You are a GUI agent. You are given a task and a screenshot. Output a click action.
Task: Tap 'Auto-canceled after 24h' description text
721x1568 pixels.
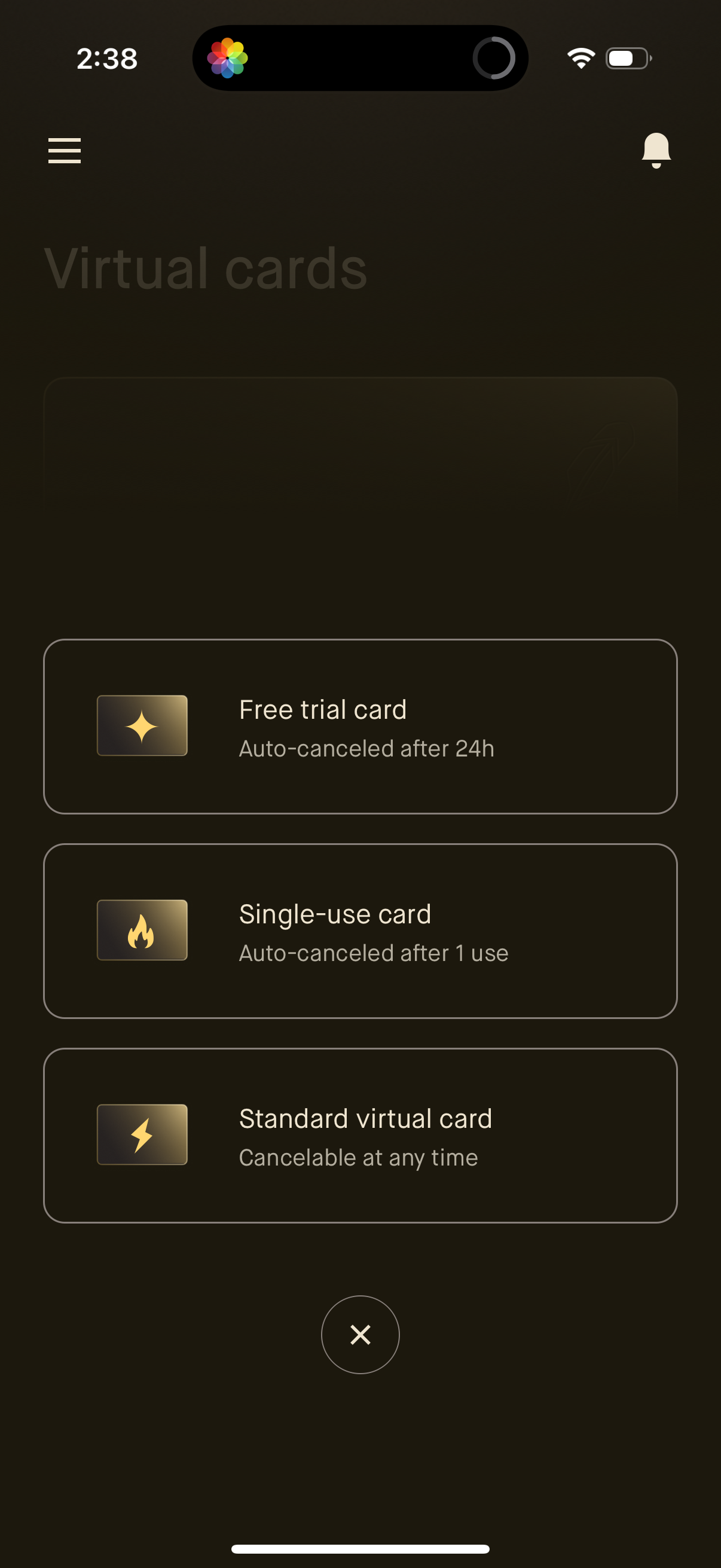(366, 748)
